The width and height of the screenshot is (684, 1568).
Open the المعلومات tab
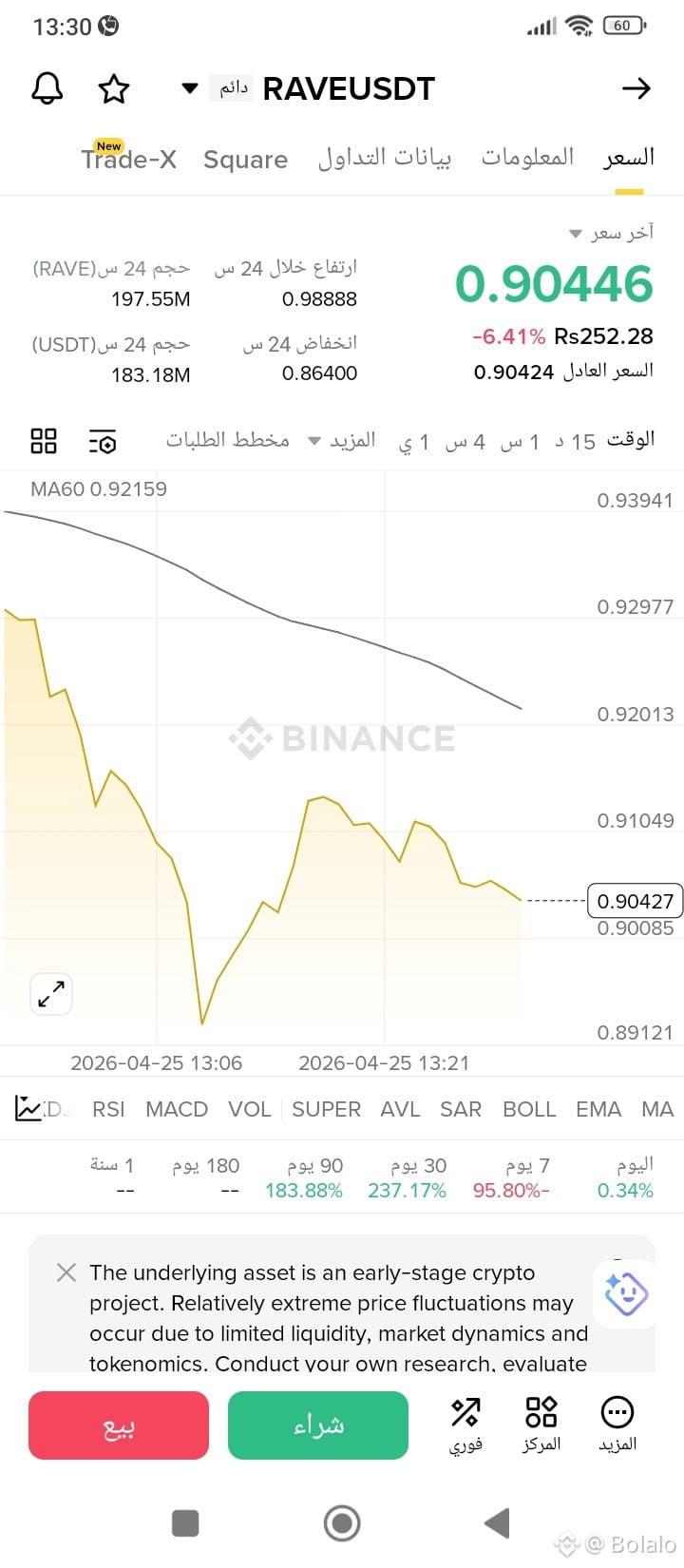click(x=527, y=157)
